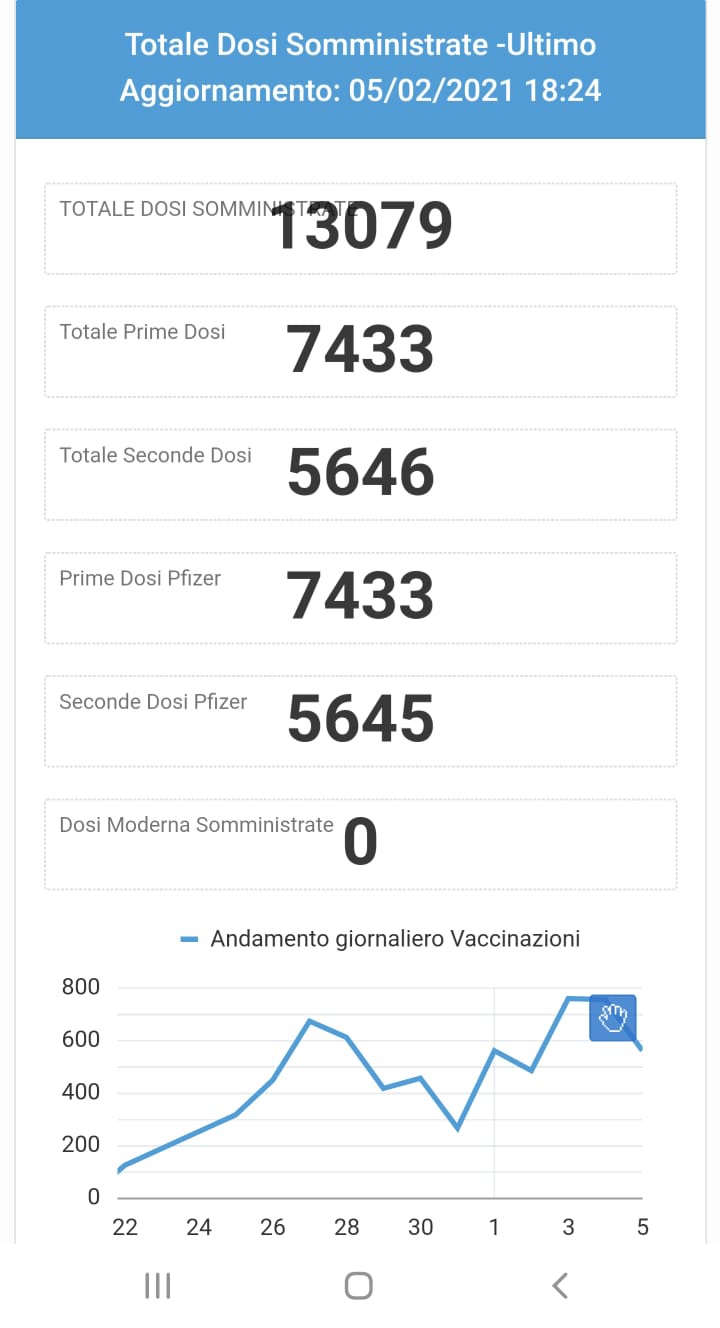Go back with the system back button
Image resolution: width=720 pixels, height=1328 pixels.
561,1285
